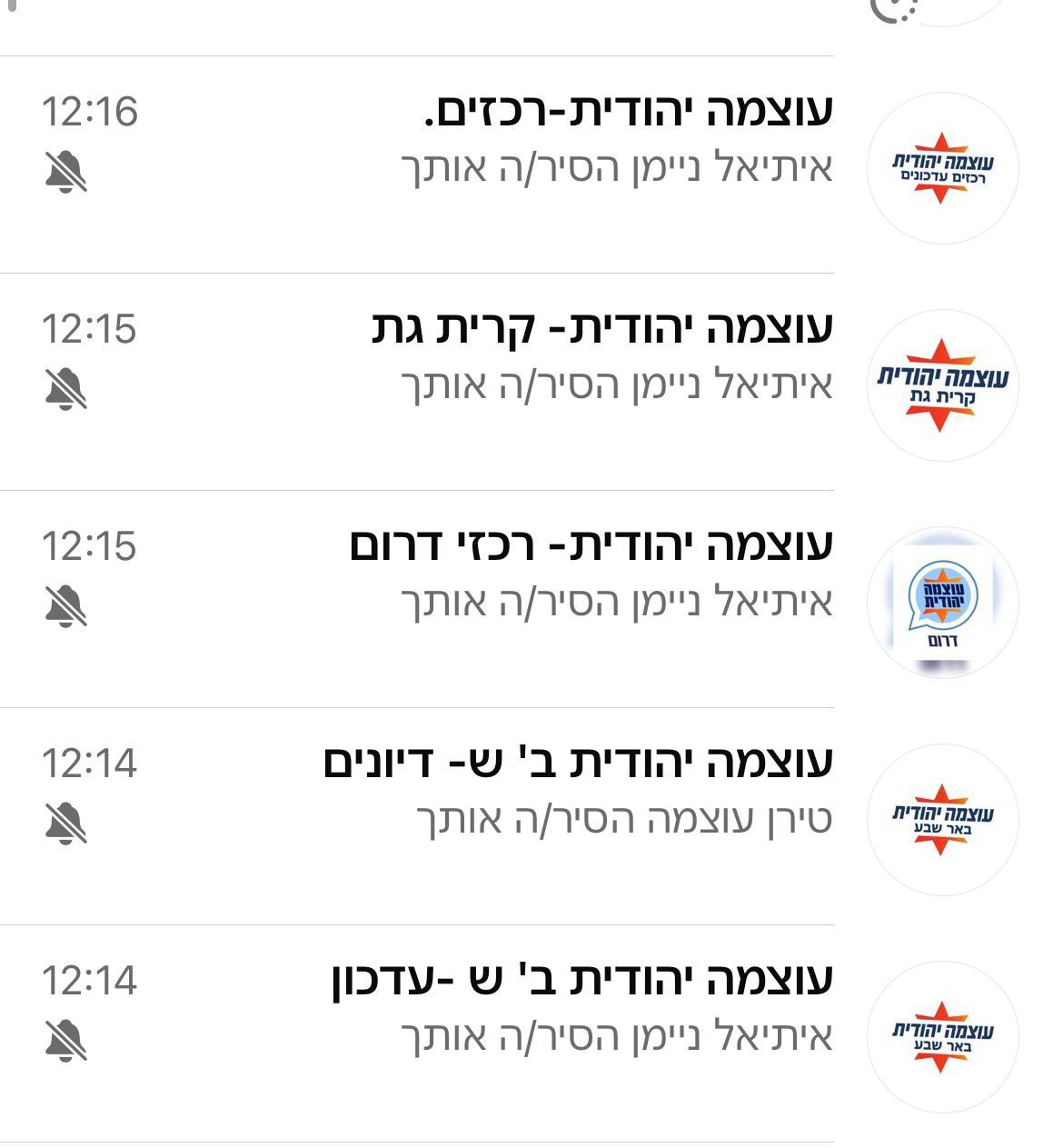Open the עוצמה יהודית- רכזי דרום chat

pos(591,546)
